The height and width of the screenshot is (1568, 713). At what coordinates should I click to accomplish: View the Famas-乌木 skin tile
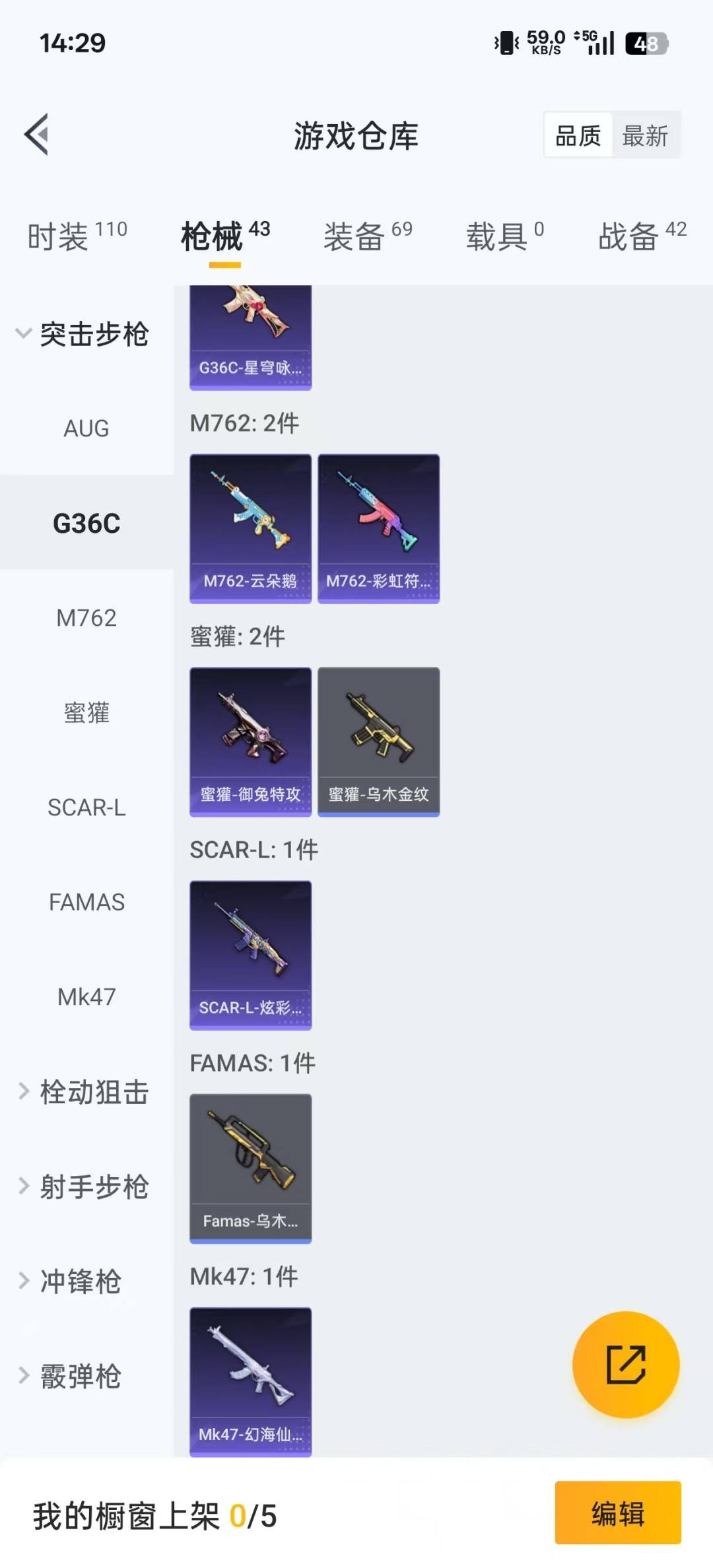(x=250, y=1168)
